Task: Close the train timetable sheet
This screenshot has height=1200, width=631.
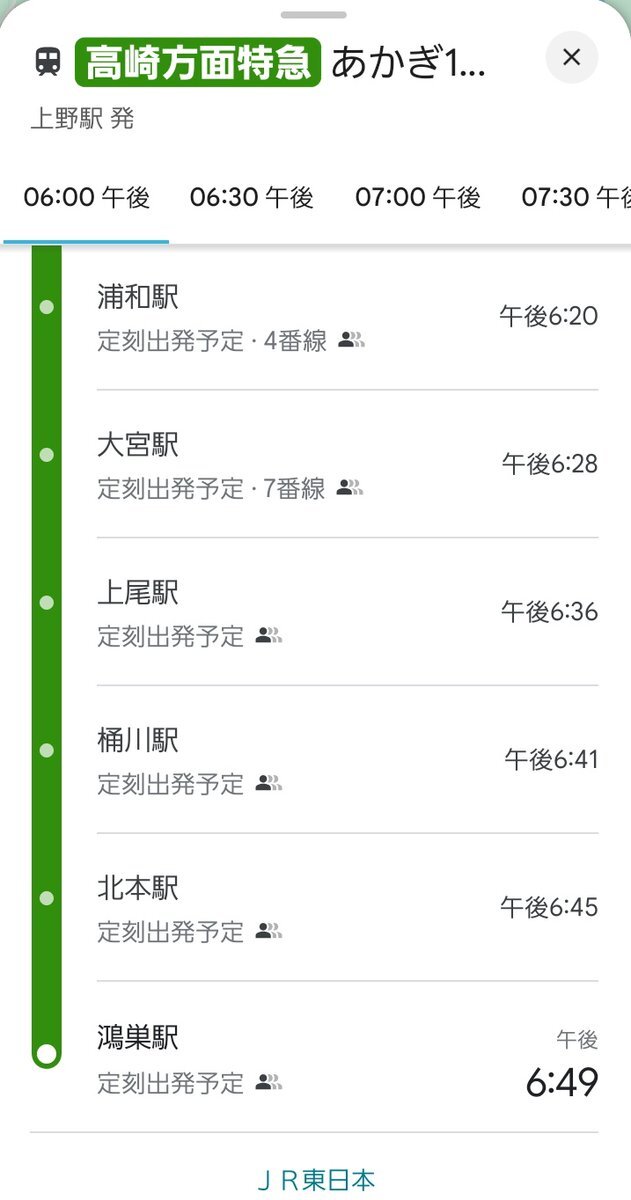Action: click(571, 58)
